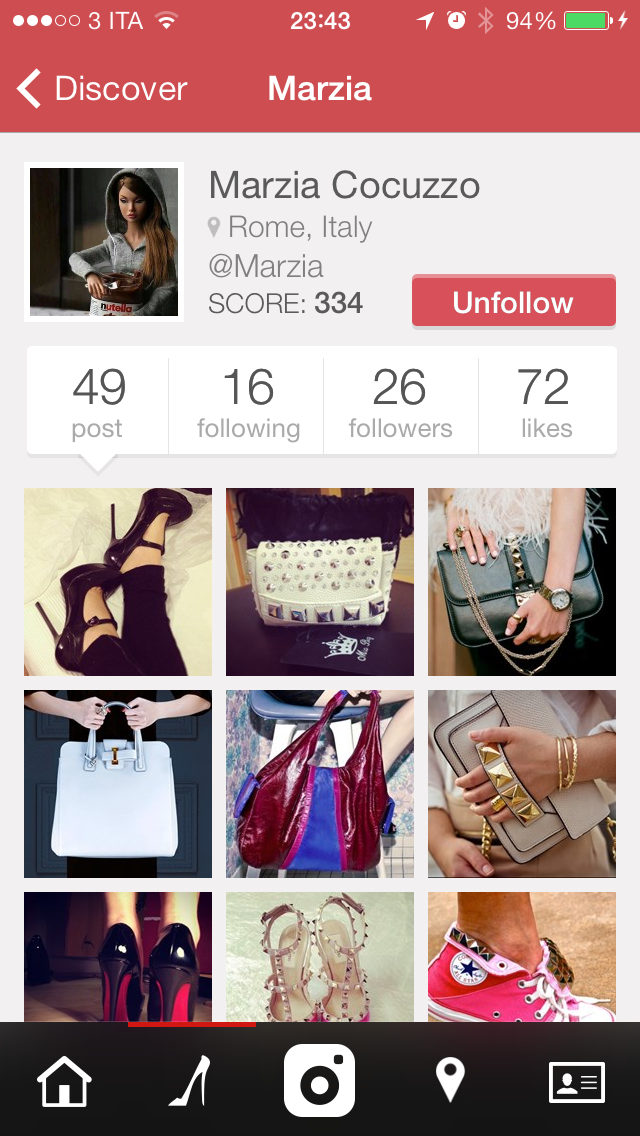The width and height of the screenshot is (640, 1136).
Task: Open the white handbag photo
Action: 118,783
